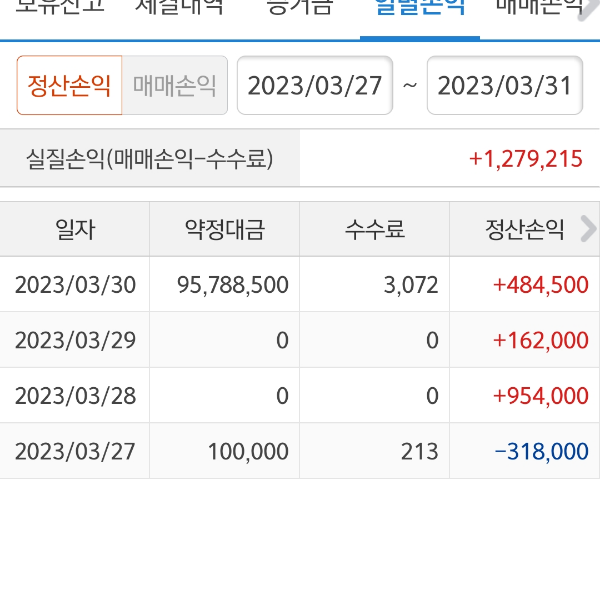Switch to the 증거금 top tab
This screenshot has width=600, height=600.
click(x=299, y=10)
